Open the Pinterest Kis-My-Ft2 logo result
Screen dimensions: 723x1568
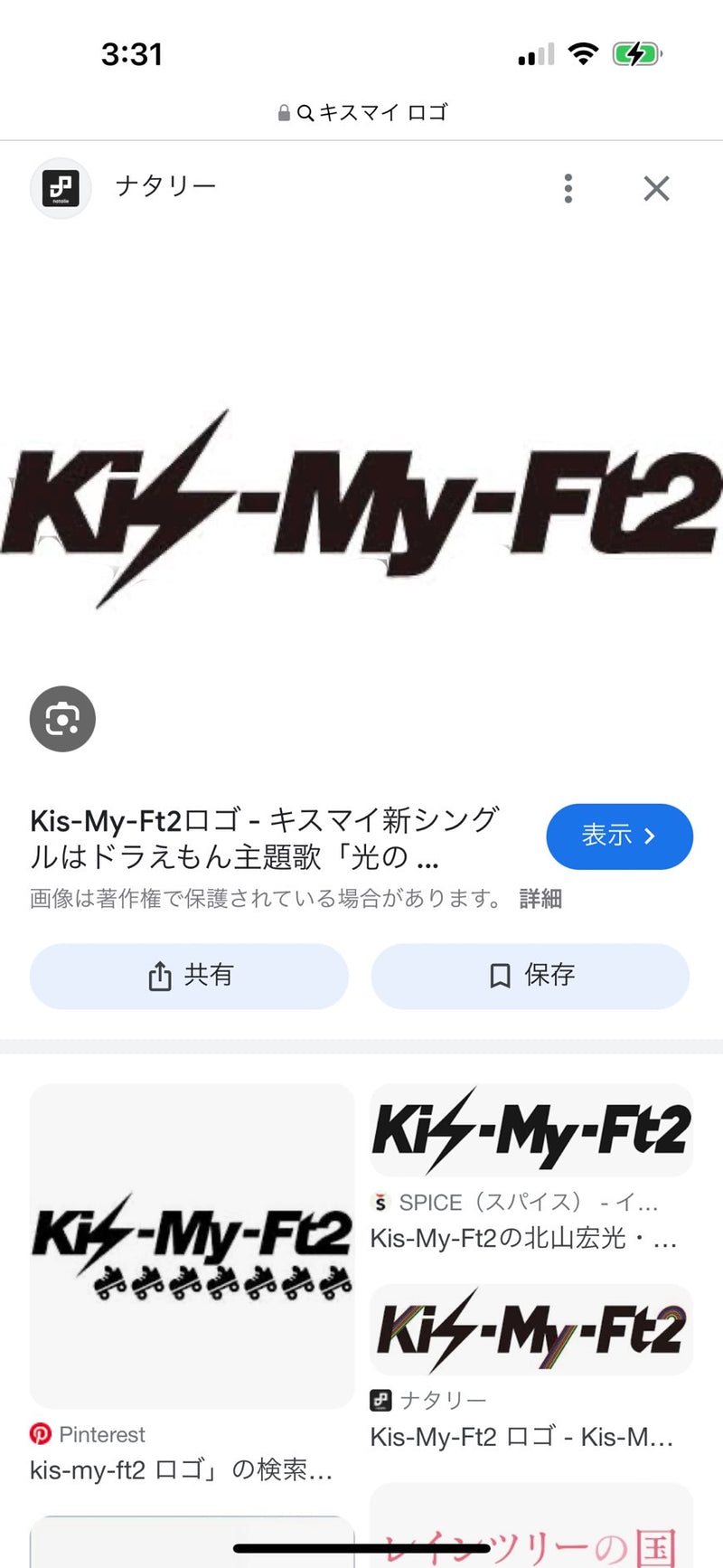(192, 1245)
